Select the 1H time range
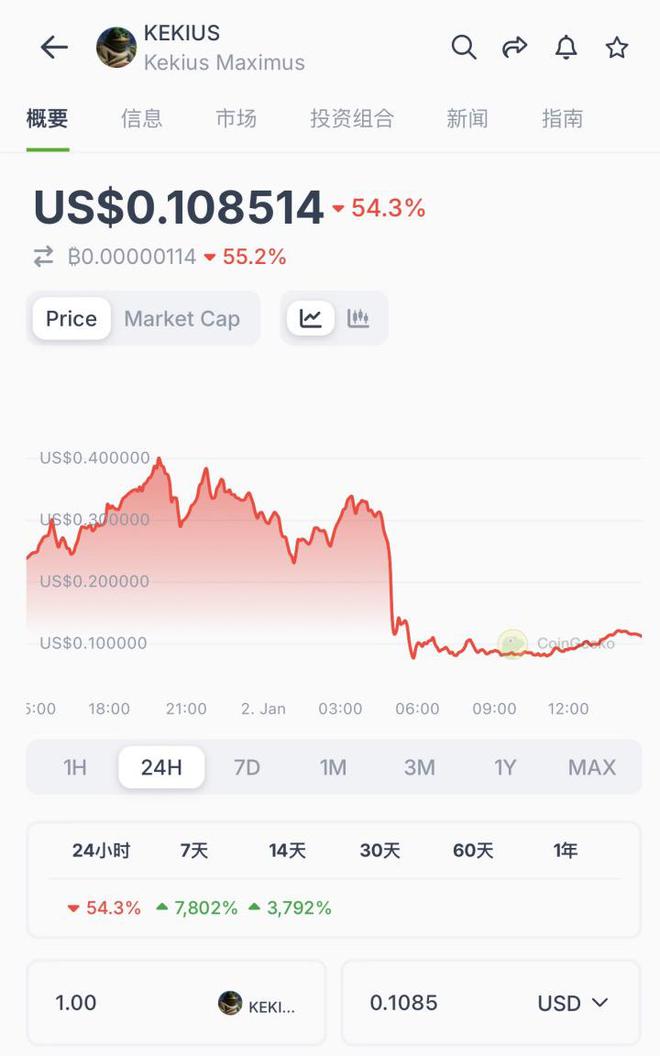This screenshot has width=660, height=1056. coord(75,767)
